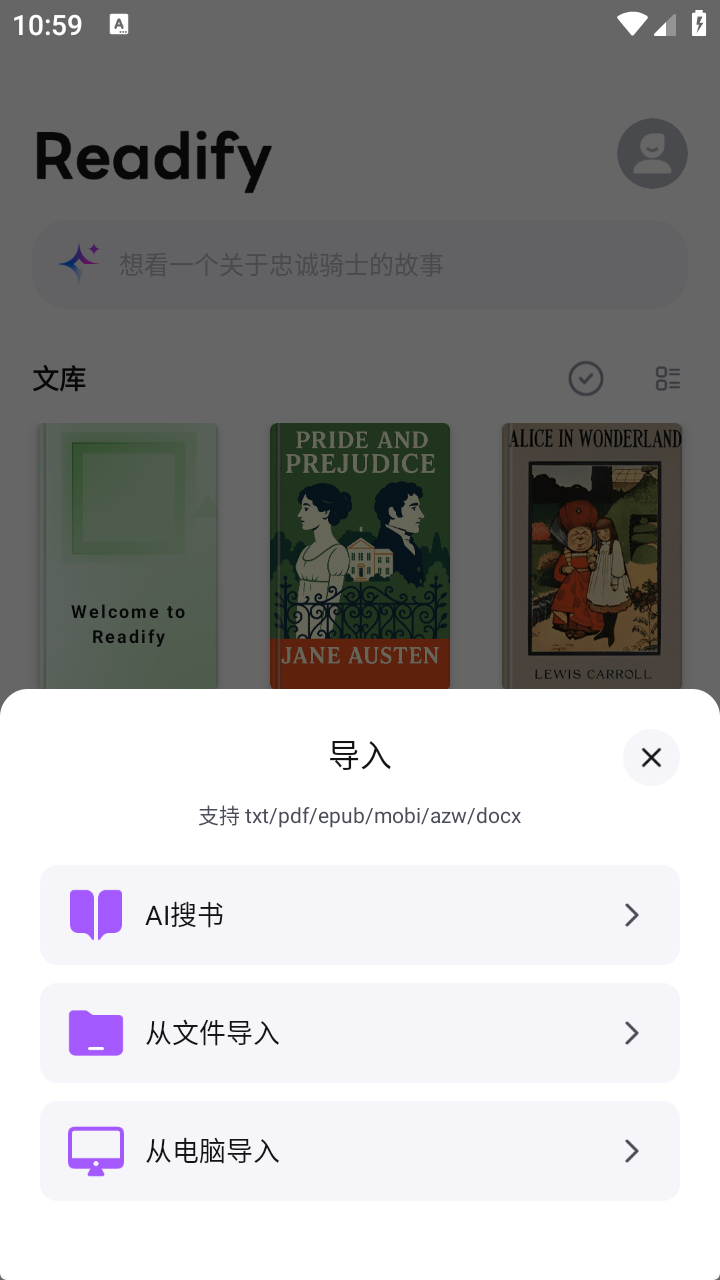Switch to the 文库 section header
The height and width of the screenshot is (1280, 720).
tap(59, 379)
